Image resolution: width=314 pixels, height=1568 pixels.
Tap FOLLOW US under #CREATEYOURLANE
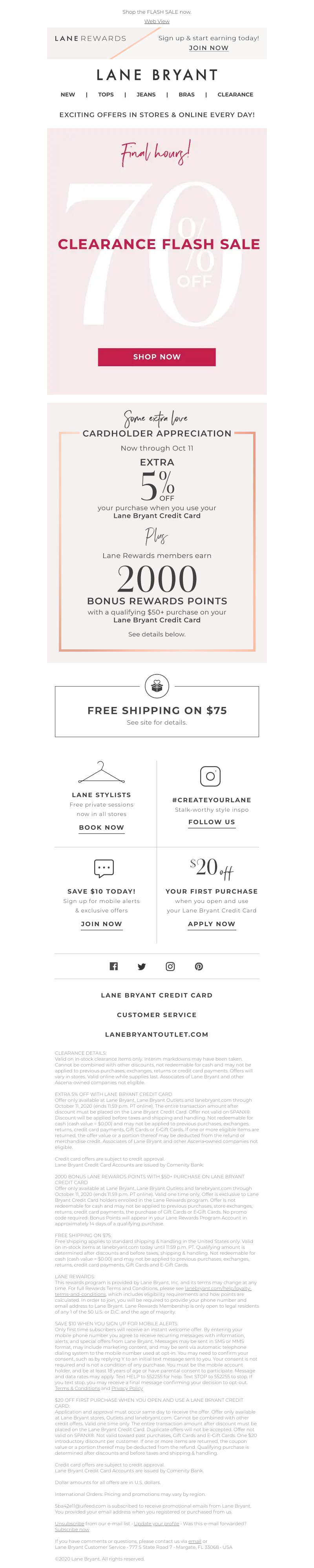[x=212, y=822]
